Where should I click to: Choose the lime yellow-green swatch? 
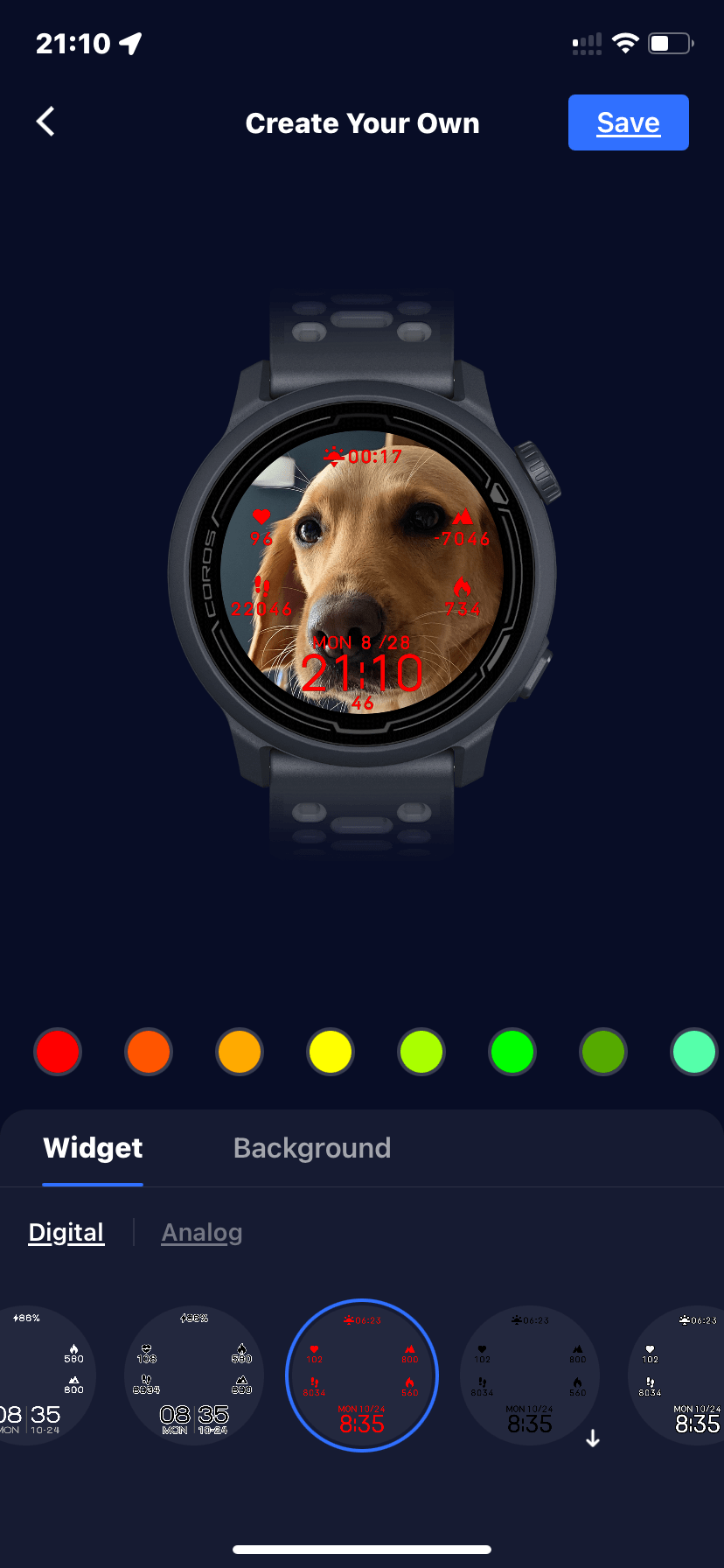(x=421, y=1052)
